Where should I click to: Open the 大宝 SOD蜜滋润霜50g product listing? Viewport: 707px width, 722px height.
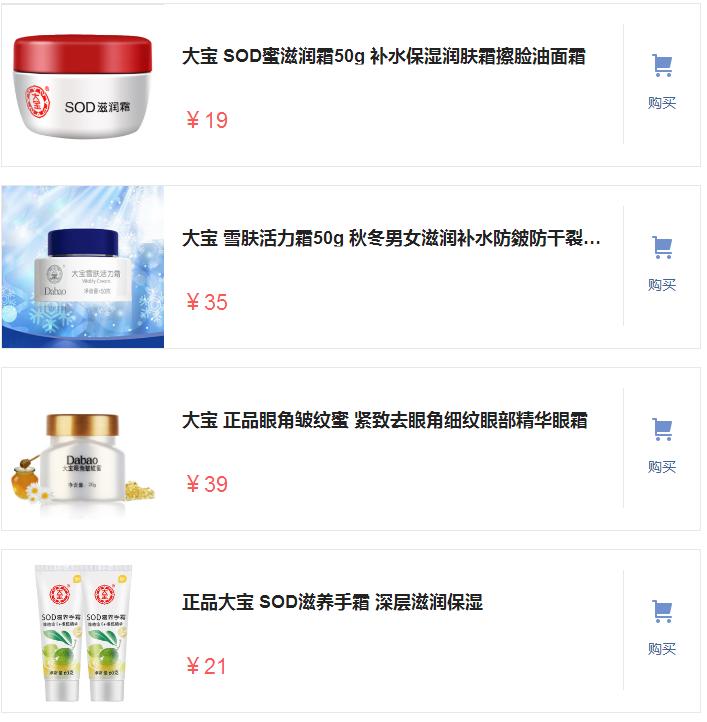tap(383, 57)
